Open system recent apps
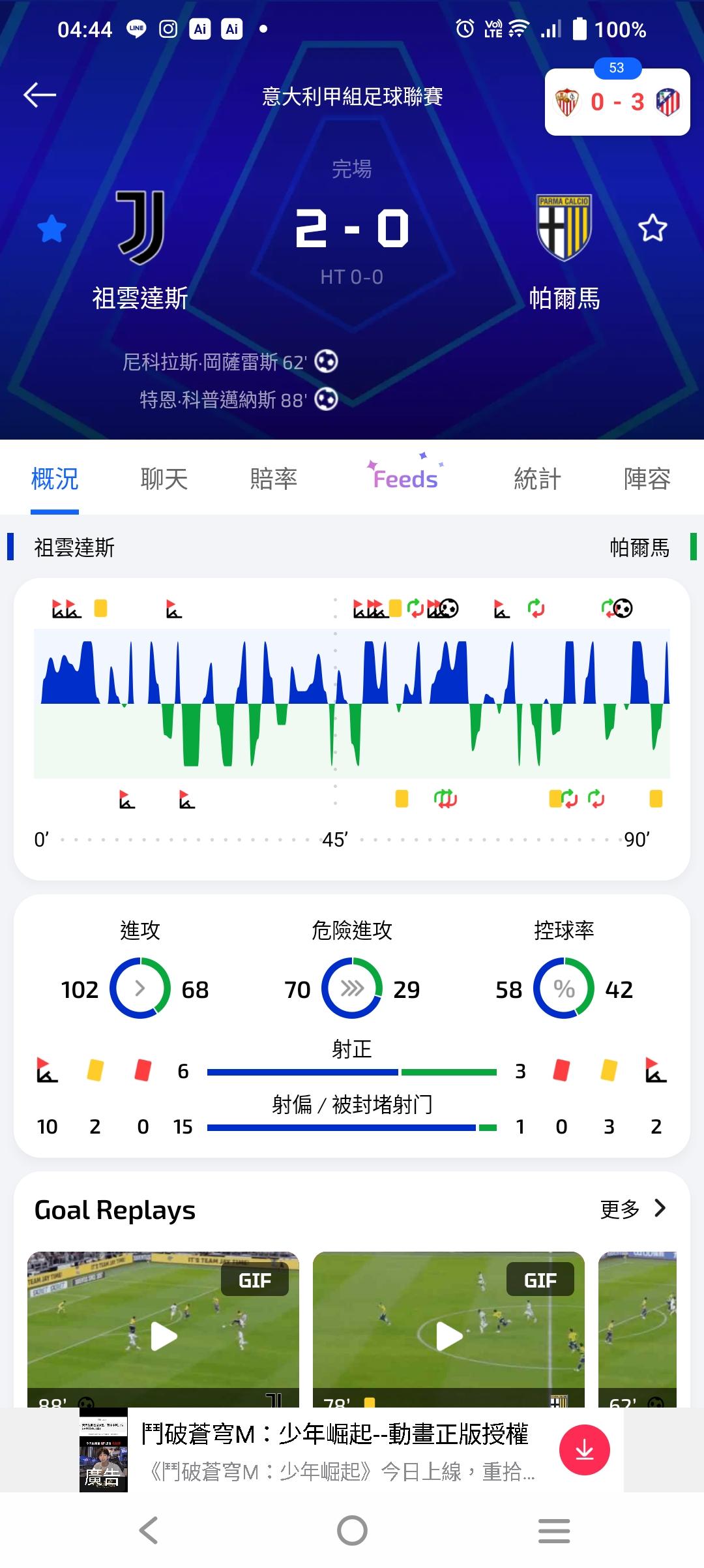This screenshot has width=704, height=1568. pyautogui.click(x=554, y=1530)
